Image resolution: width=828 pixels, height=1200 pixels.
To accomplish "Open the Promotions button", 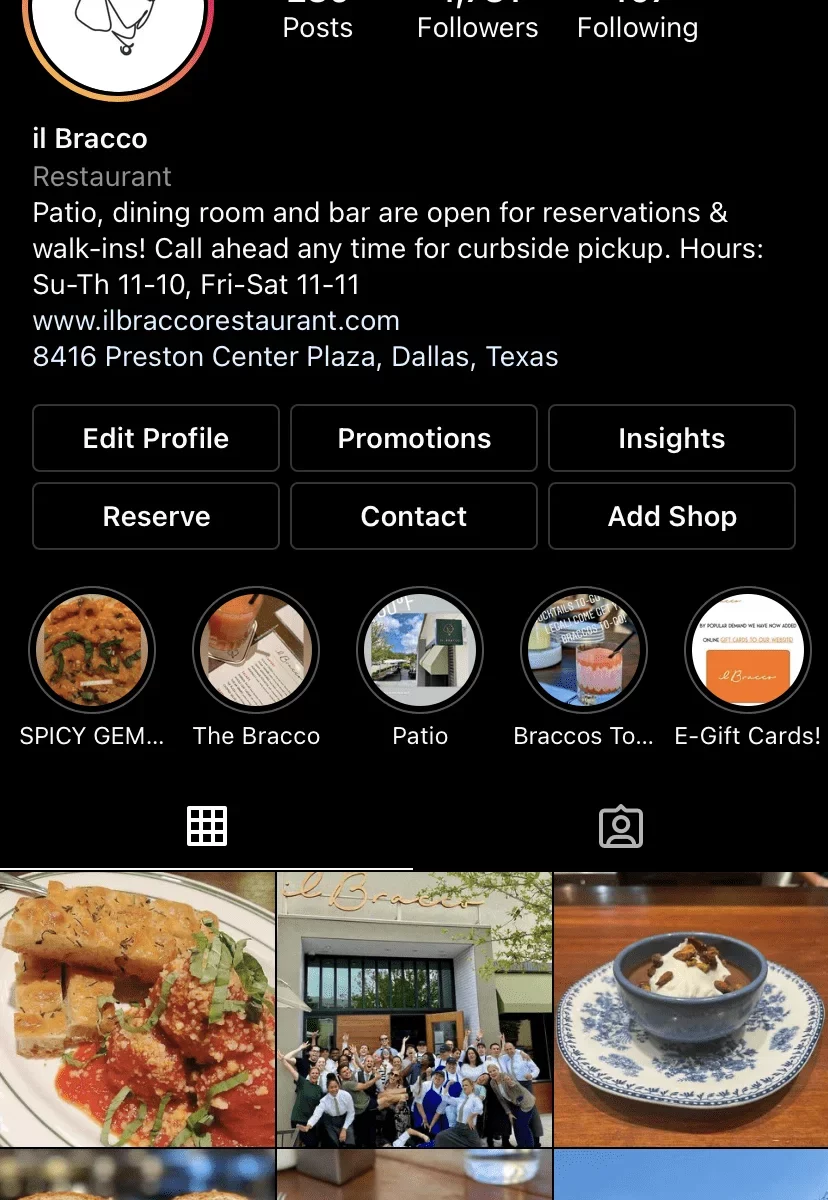I will [x=414, y=438].
